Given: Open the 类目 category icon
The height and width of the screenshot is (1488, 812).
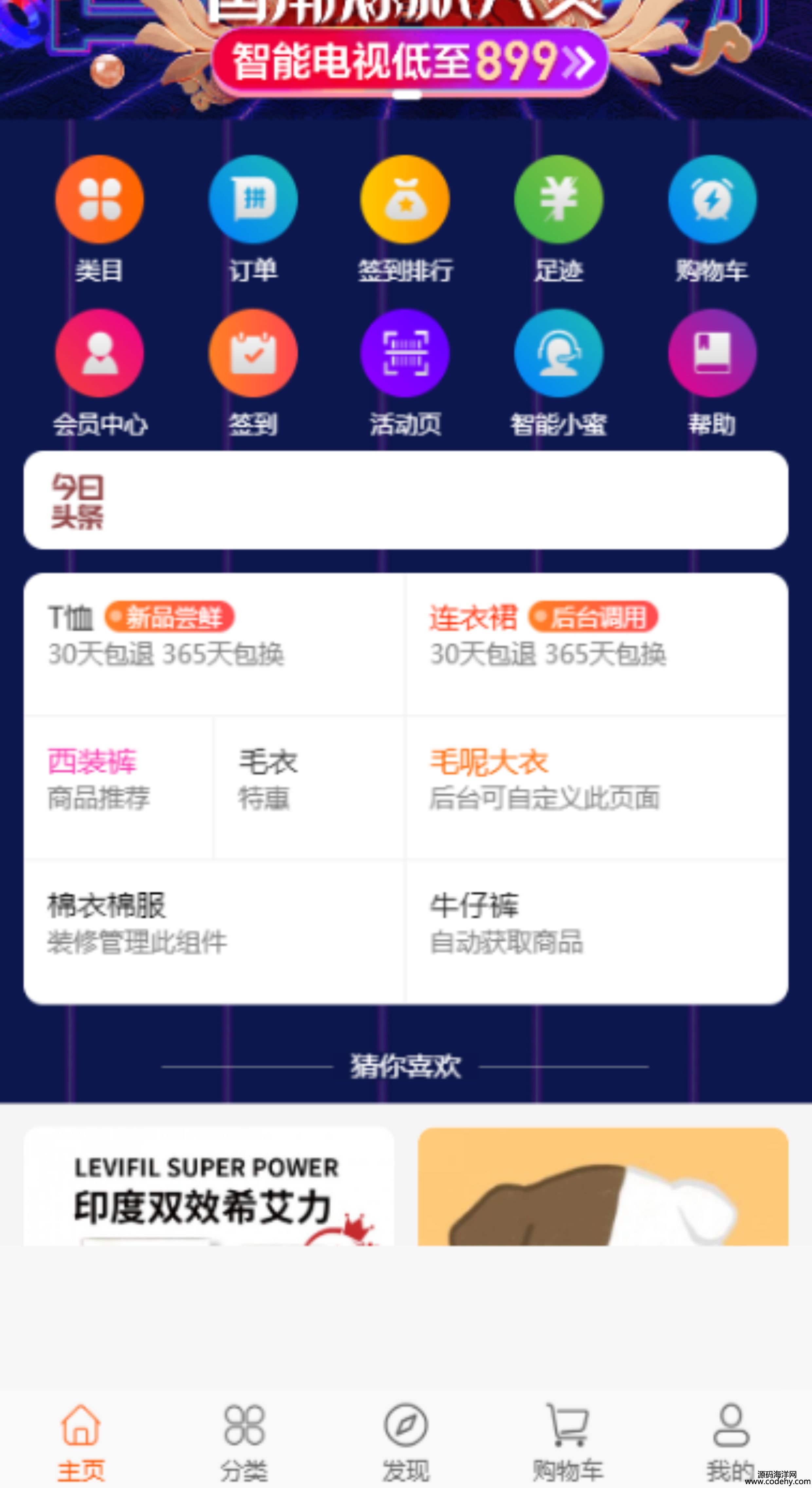Looking at the screenshot, I should click(x=99, y=200).
